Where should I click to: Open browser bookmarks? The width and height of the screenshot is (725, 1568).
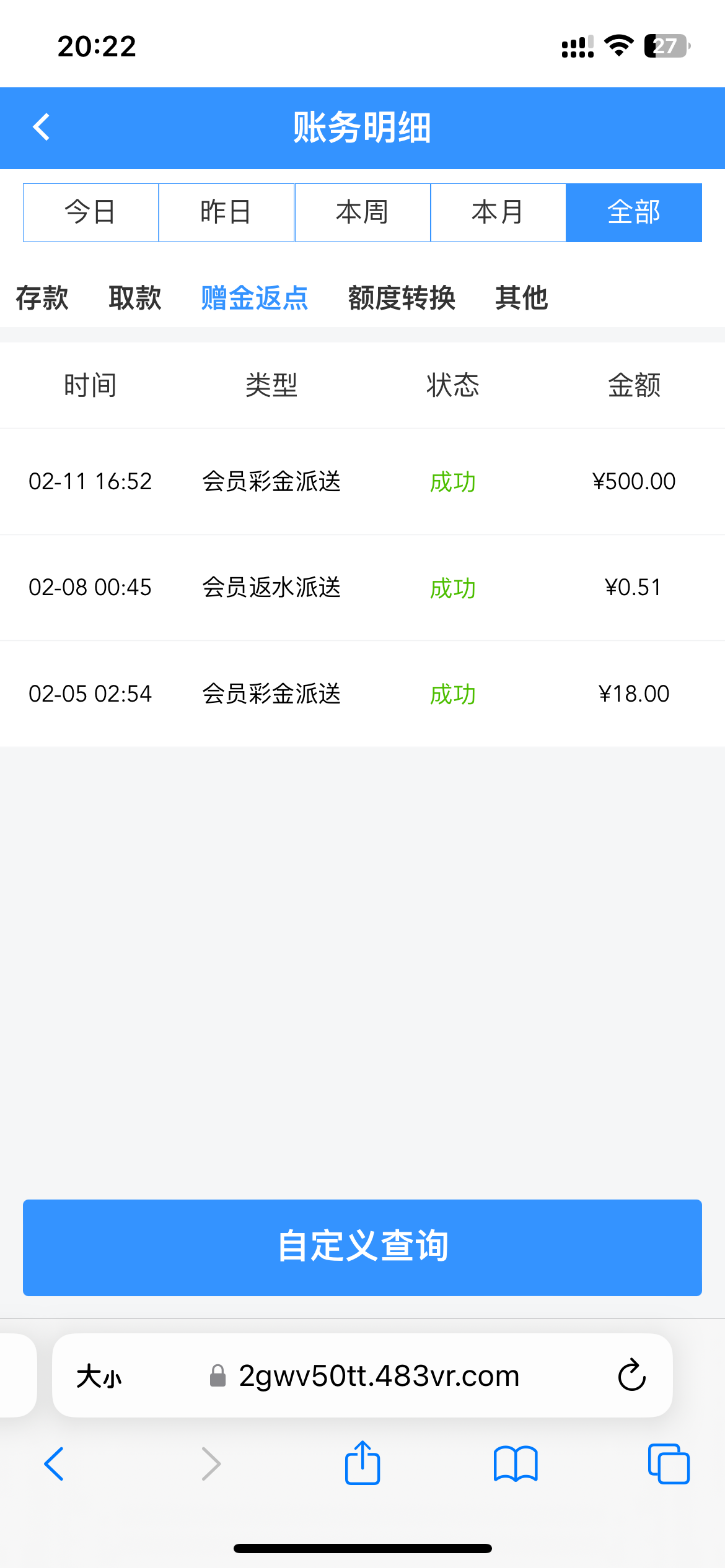pos(516,1464)
